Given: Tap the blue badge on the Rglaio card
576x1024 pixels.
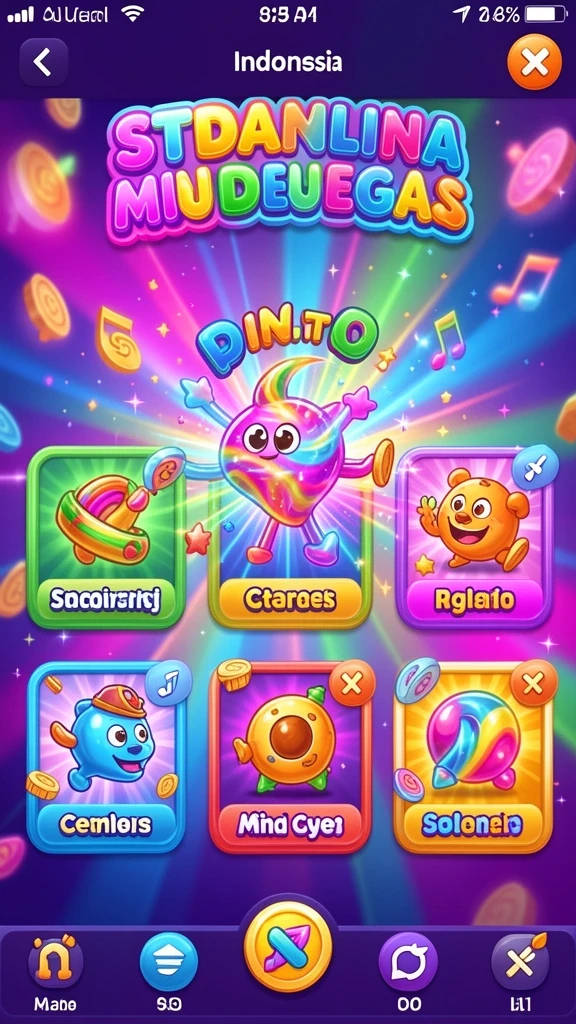Looking at the screenshot, I should 535,468.
